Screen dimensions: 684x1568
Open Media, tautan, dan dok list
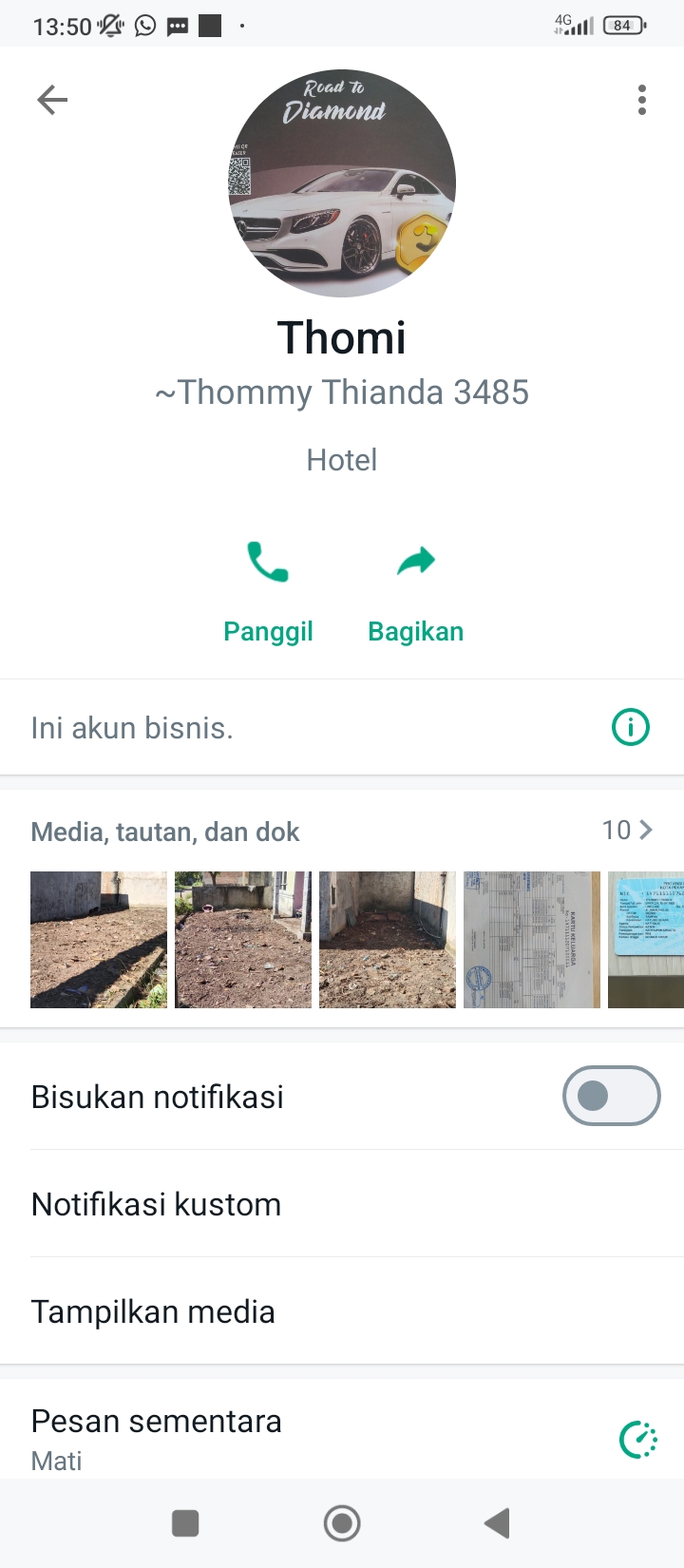point(627,831)
